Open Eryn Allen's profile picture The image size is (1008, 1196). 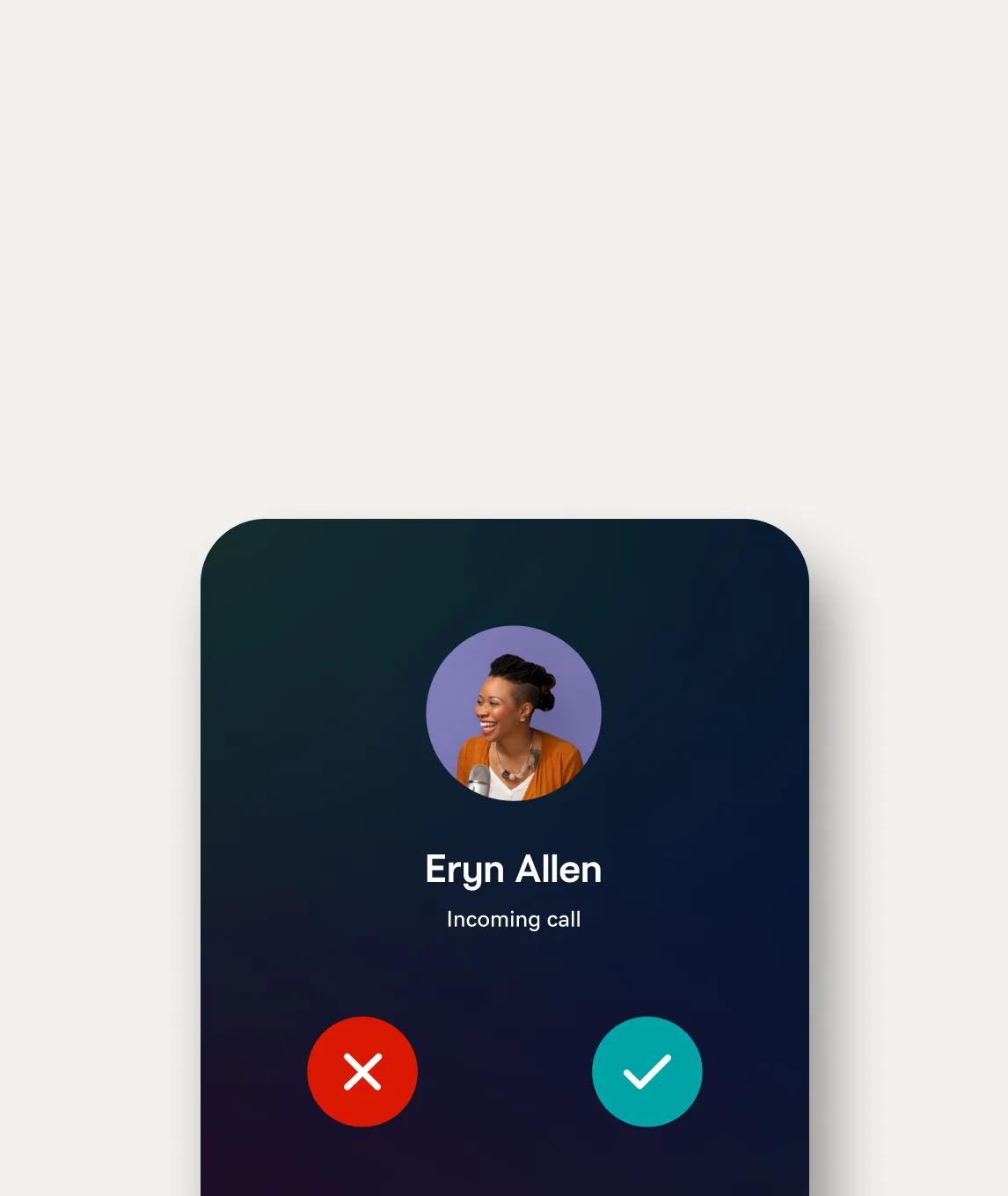pos(514,712)
